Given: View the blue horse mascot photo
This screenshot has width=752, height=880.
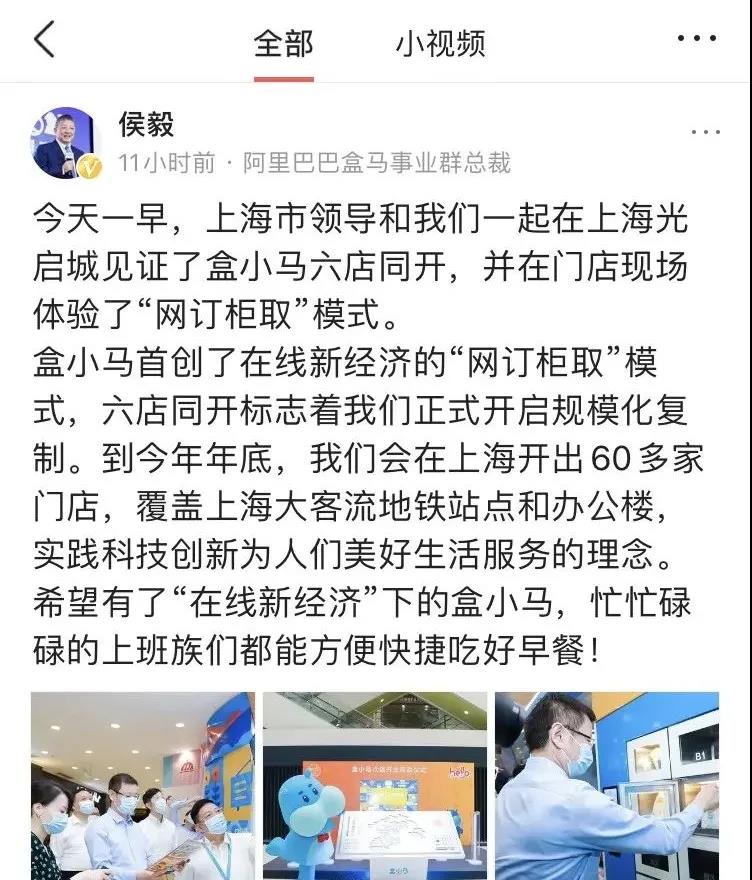Looking at the screenshot, I should [x=375, y=785].
